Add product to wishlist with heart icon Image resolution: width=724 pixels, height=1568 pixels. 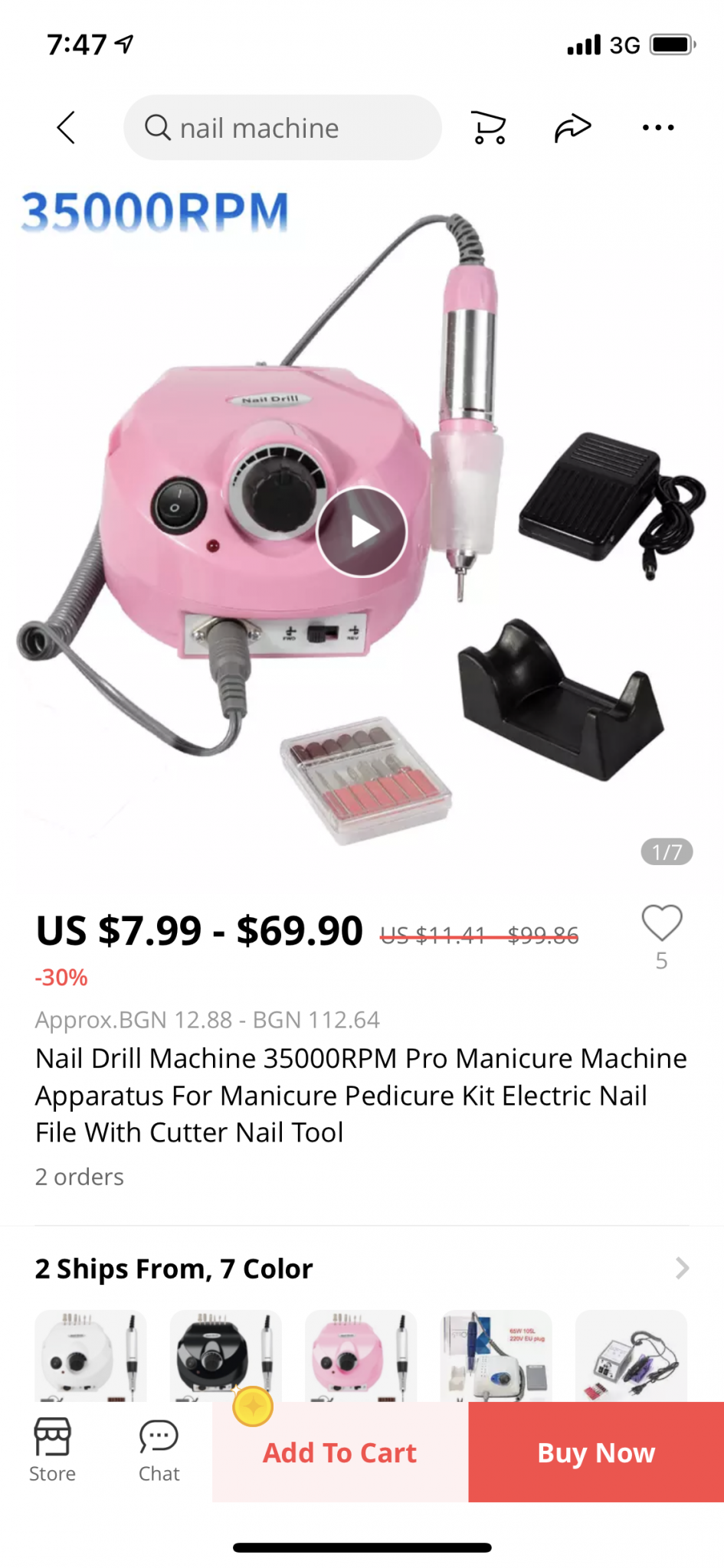click(x=661, y=923)
